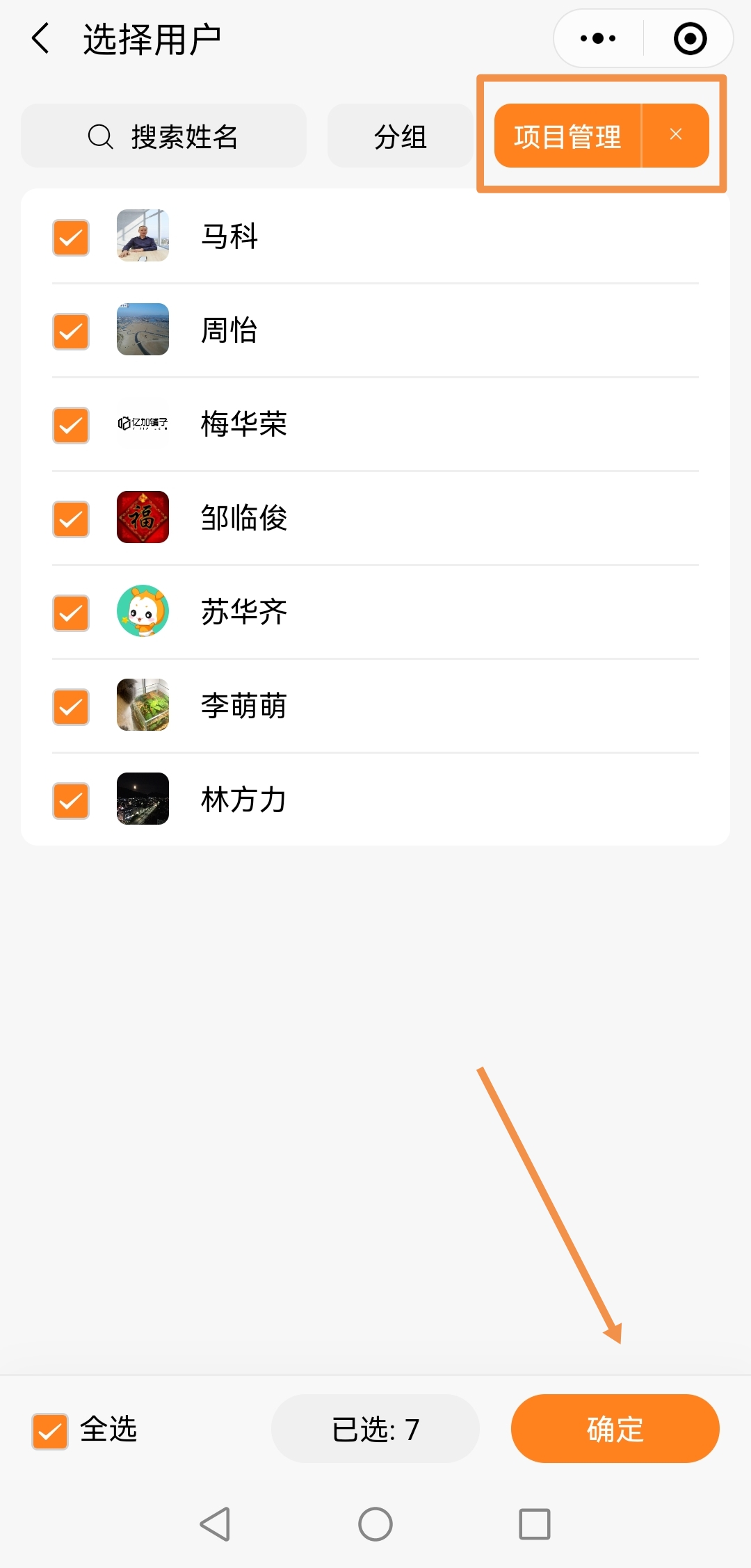Open the 分组 group filter
This screenshot has width=751, height=1568.
pyautogui.click(x=400, y=136)
